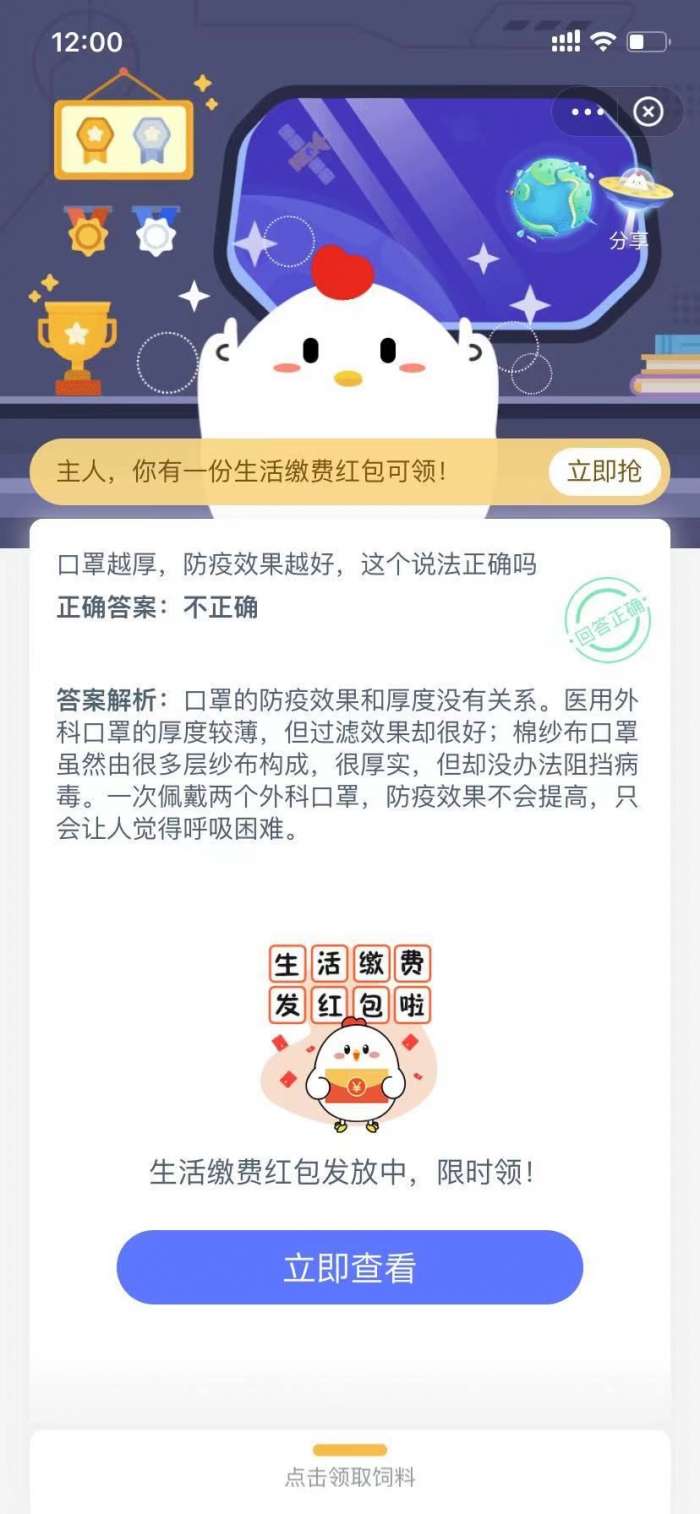
Task: Open the framed medals board
Action: pyautogui.click(x=124, y=138)
